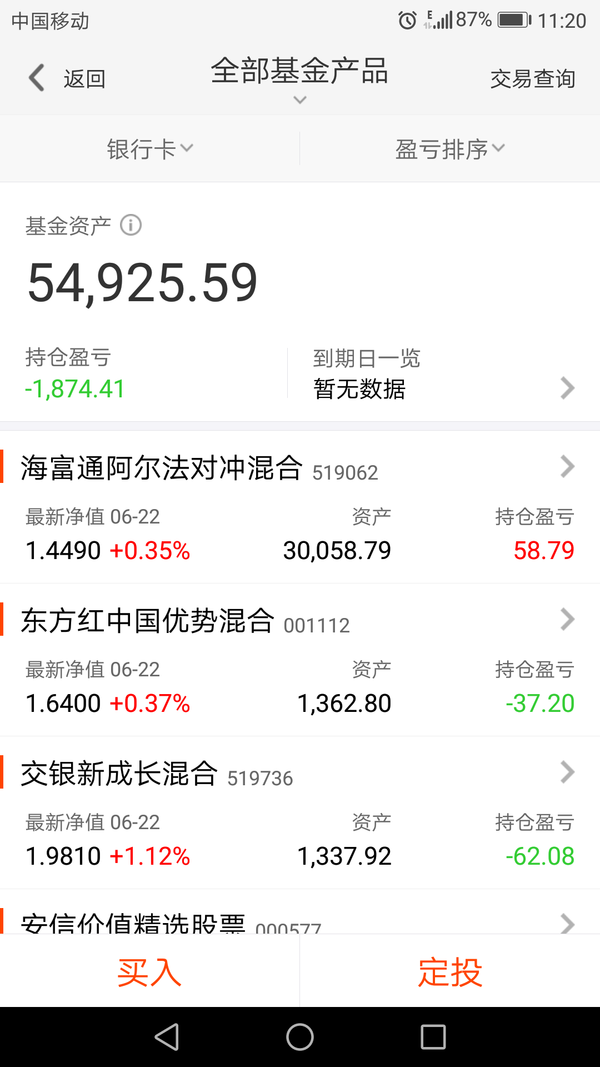Go back using the 返回 button
This screenshot has width=600, height=1067.
click(x=66, y=79)
